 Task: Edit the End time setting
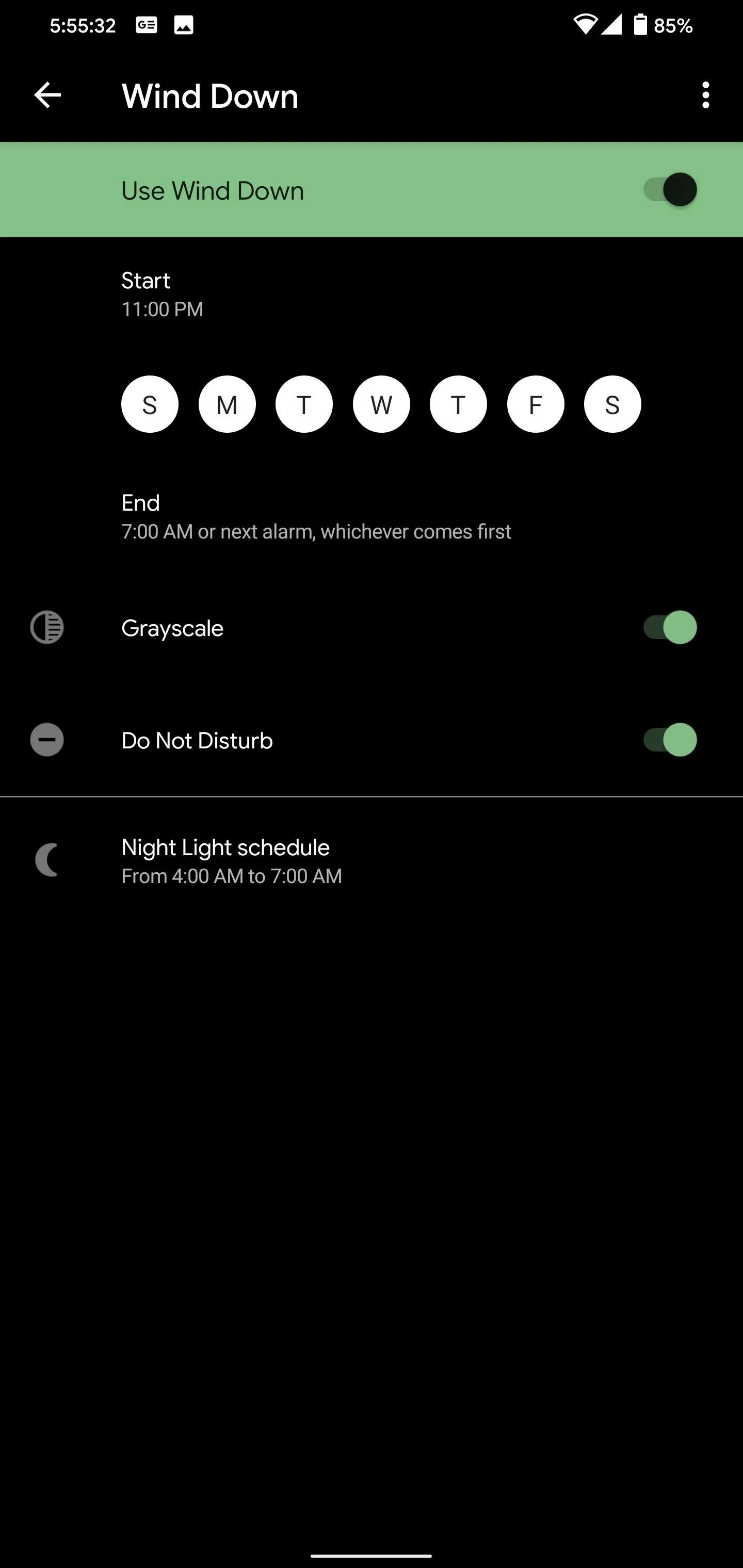pyautogui.click(x=372, y=517)
